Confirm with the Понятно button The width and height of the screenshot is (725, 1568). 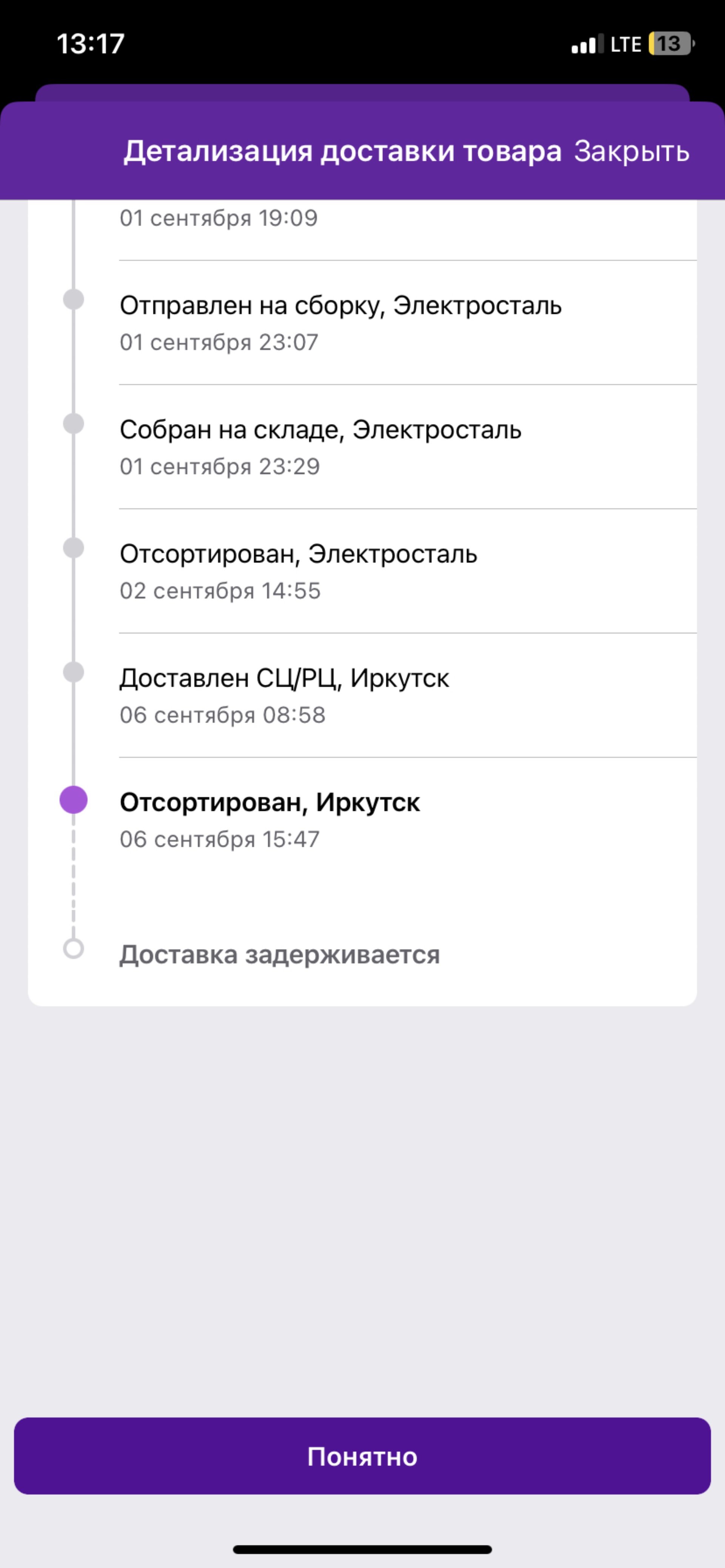362,1457
